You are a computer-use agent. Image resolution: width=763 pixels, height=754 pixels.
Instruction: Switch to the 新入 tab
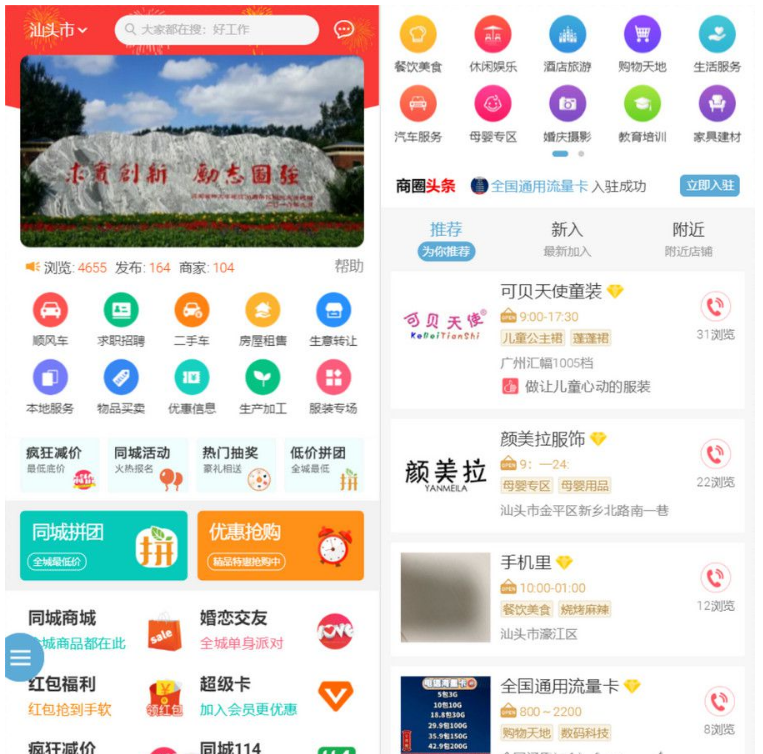click(567, 239)
